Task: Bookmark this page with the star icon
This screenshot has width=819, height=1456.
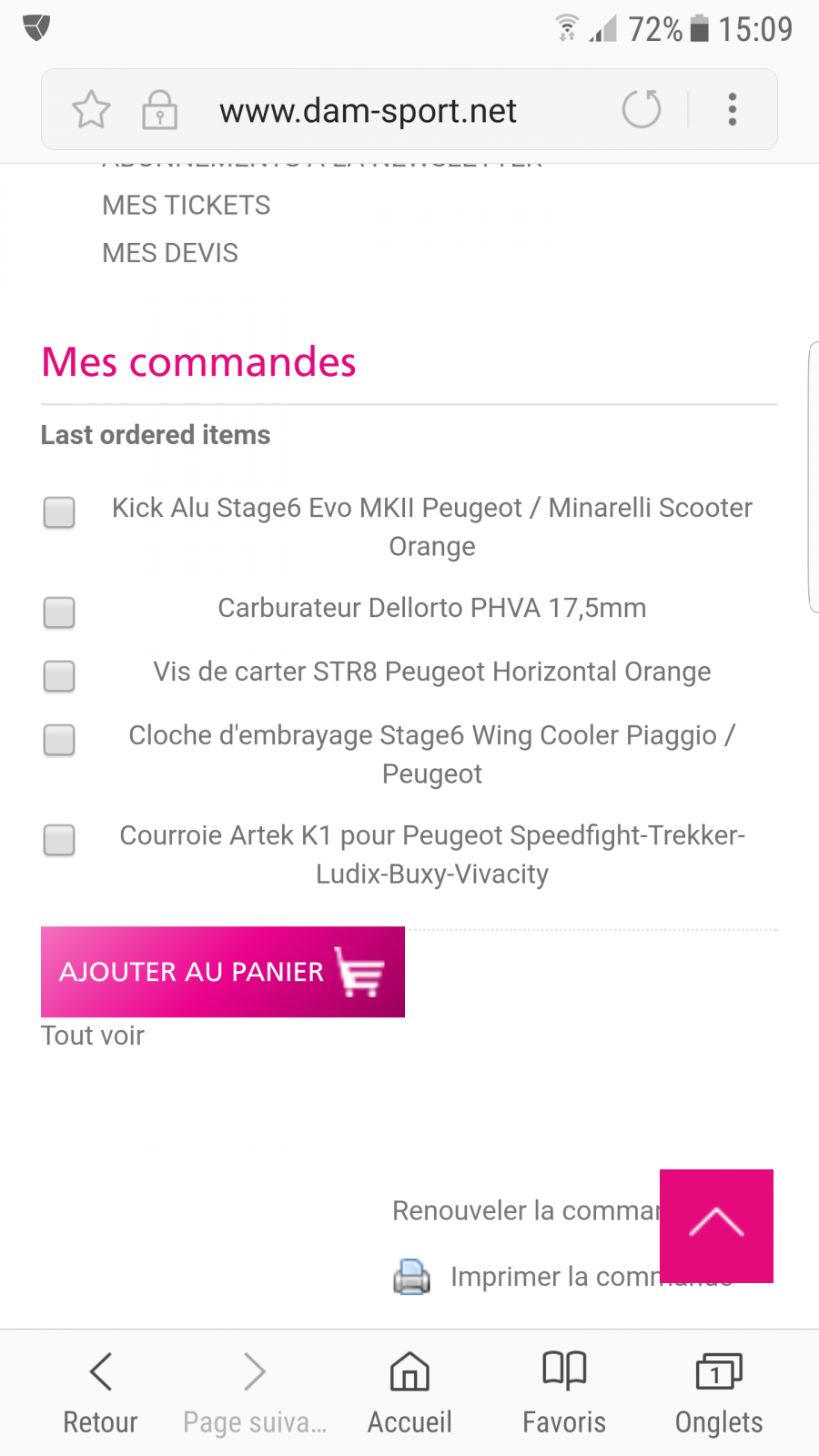Action: click(x=91, y=110)
